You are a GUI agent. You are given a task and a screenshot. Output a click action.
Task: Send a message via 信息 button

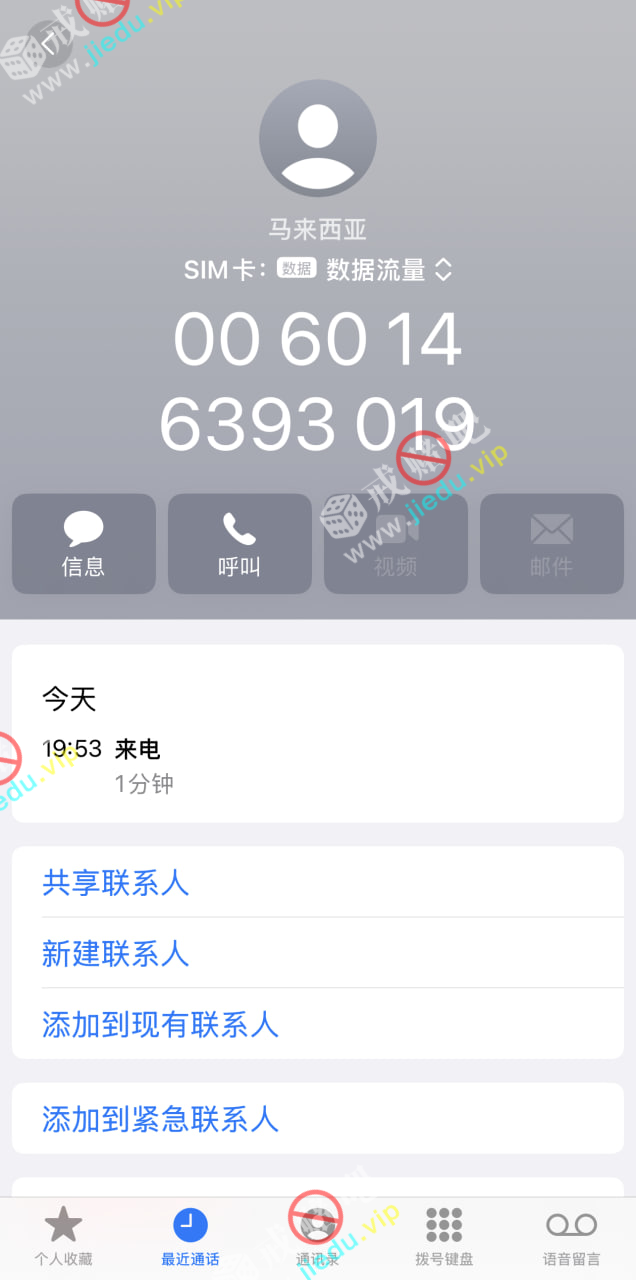click(84, 544)
